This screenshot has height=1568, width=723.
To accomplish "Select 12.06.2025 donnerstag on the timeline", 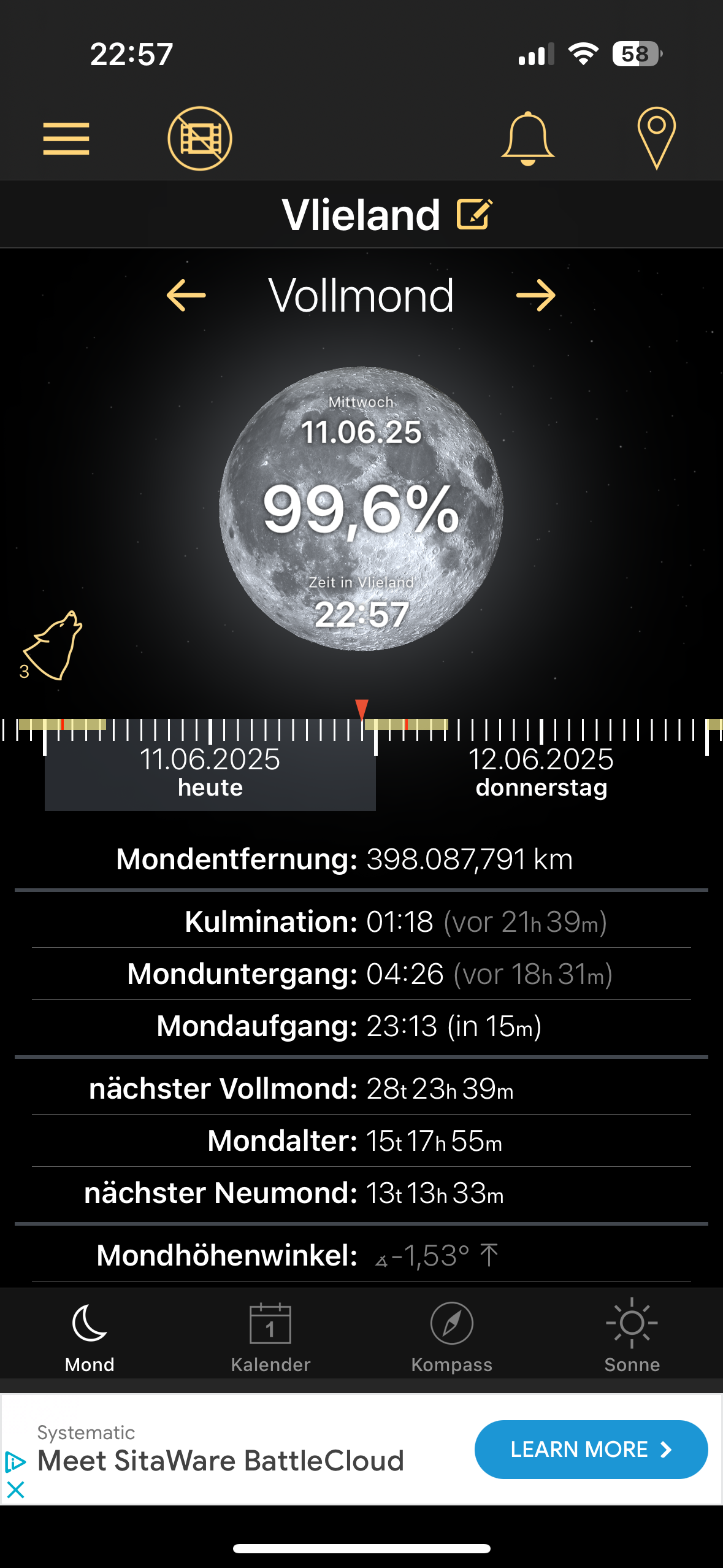I will 541,772.
